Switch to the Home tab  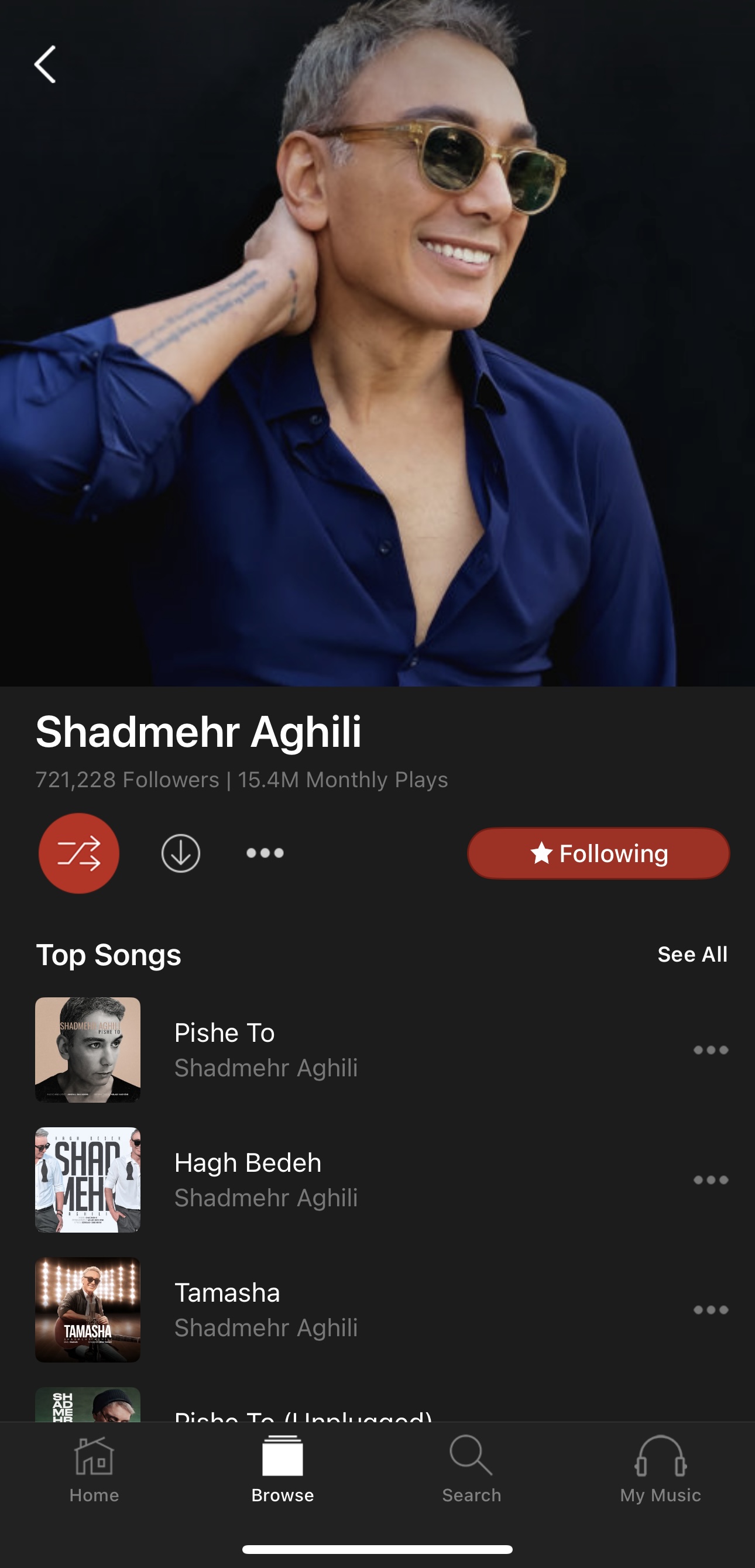94,1468
